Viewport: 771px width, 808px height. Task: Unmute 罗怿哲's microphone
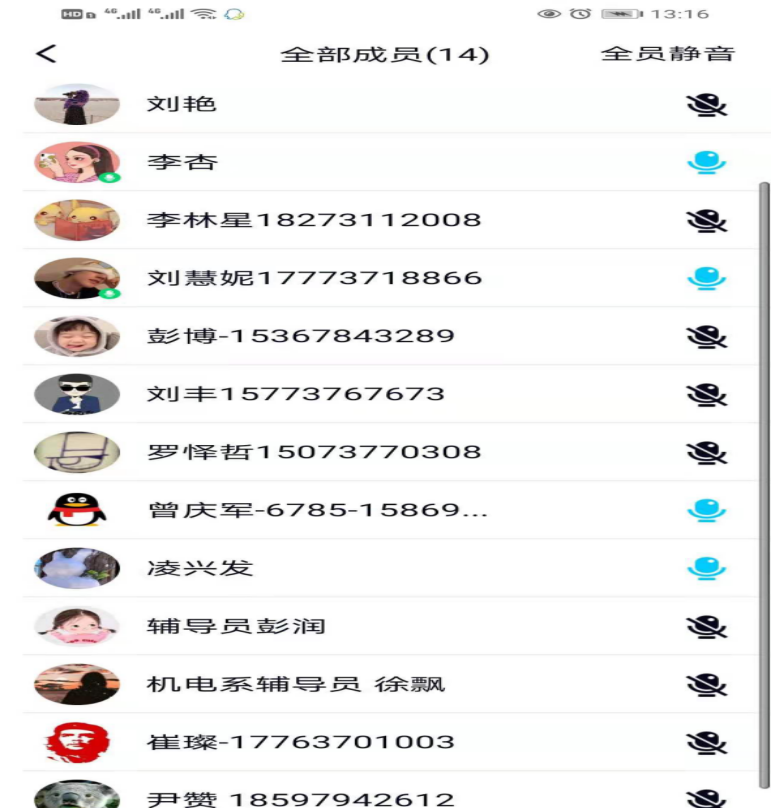pyautogui.click(x=706, y=453)
